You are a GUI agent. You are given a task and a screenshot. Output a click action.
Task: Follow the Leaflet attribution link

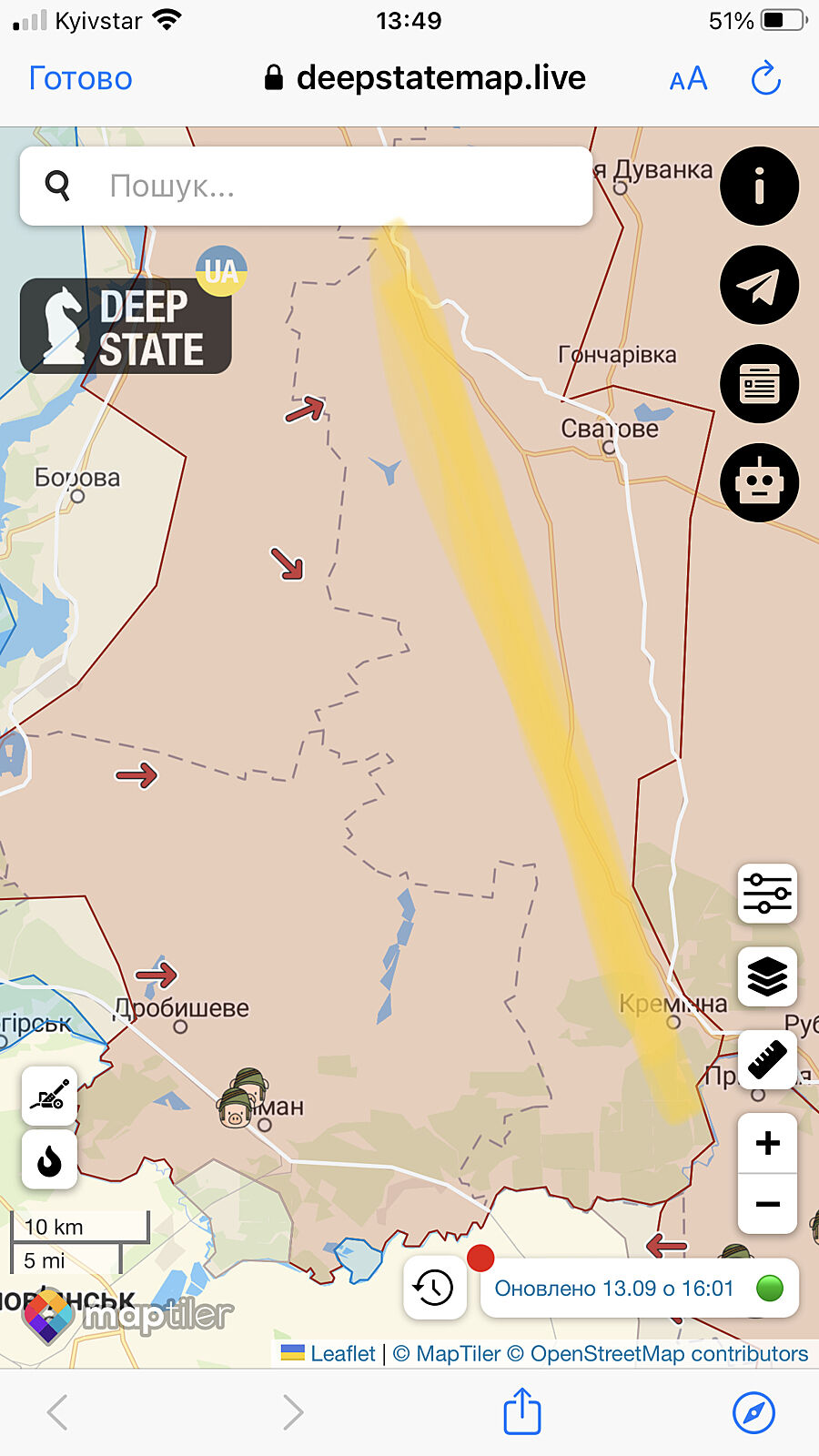342,1354
